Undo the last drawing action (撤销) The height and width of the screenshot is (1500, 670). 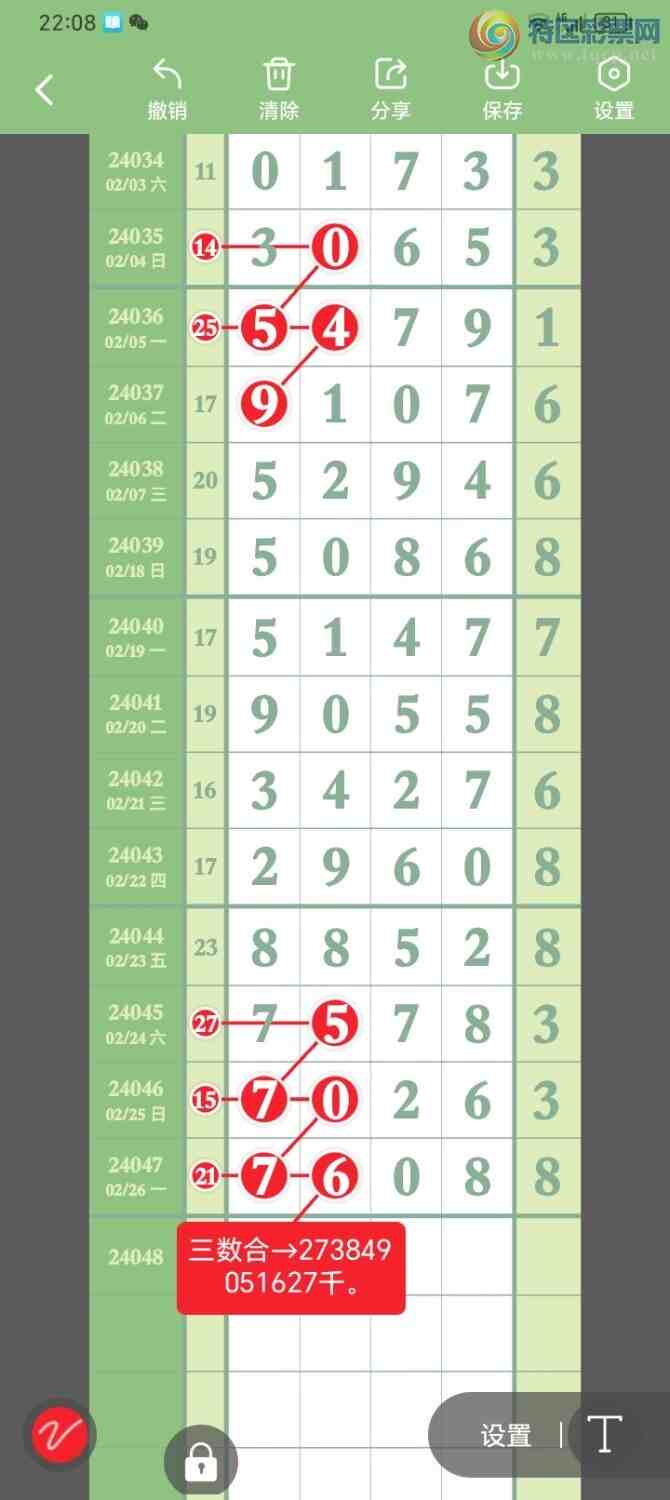[x=167, y=89]
